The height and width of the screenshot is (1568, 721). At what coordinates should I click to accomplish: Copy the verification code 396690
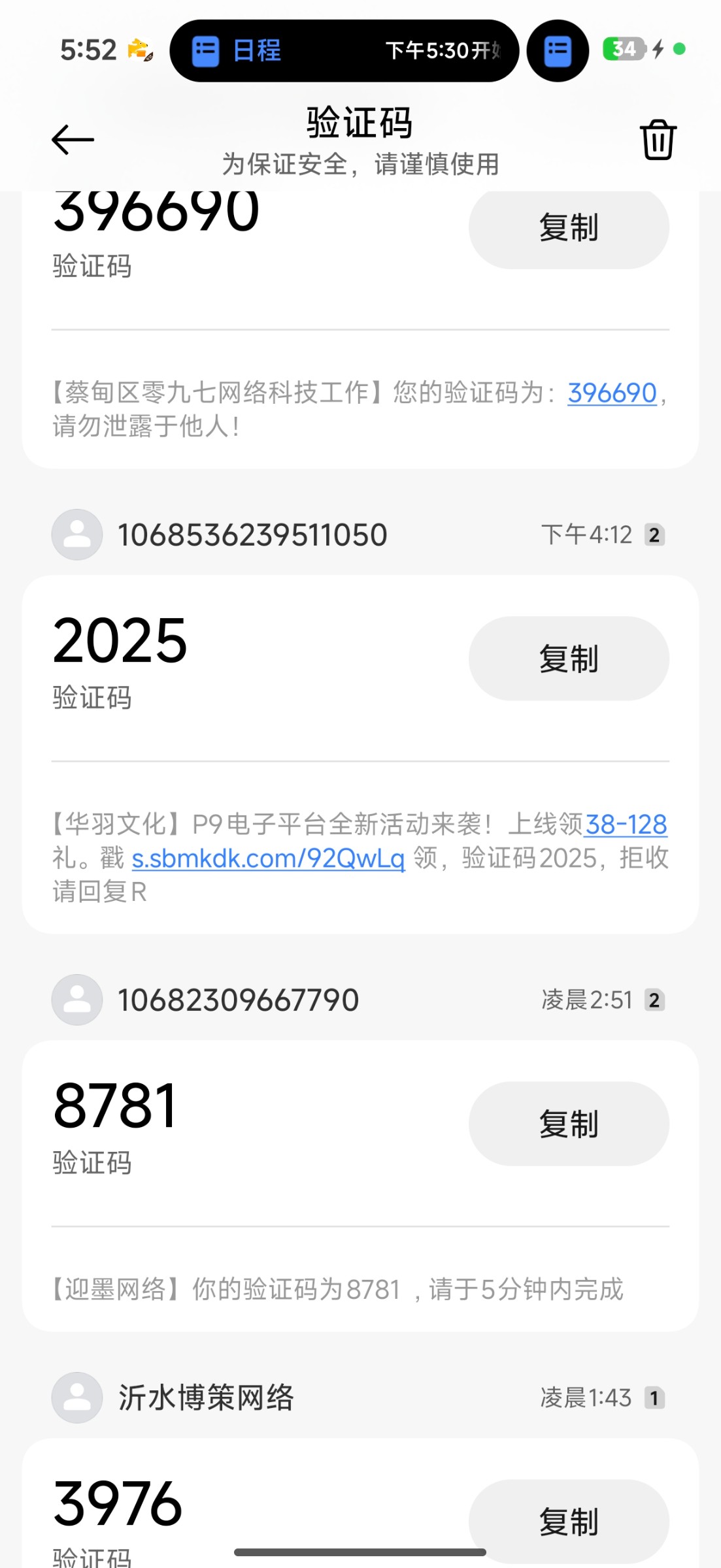click(x=569, y=227)
